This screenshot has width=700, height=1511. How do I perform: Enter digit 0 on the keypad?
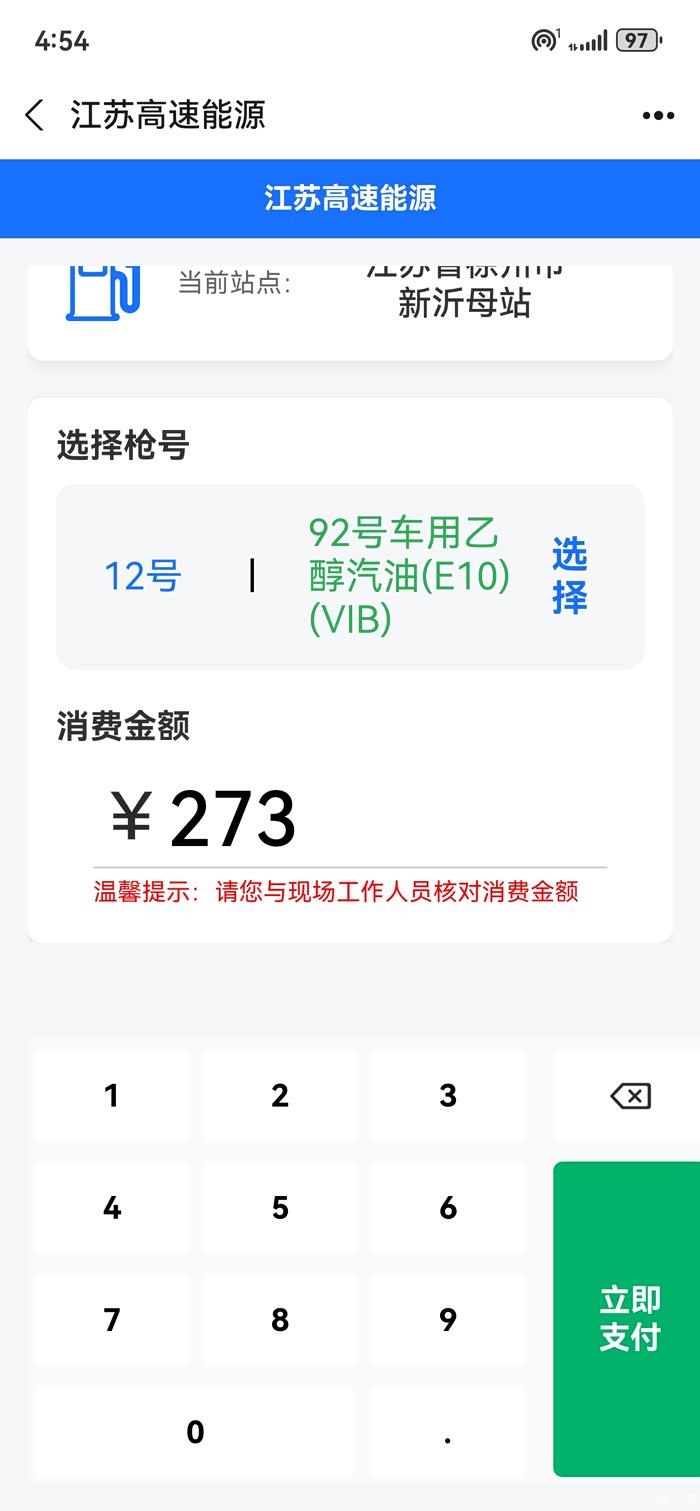[195, 1432]
